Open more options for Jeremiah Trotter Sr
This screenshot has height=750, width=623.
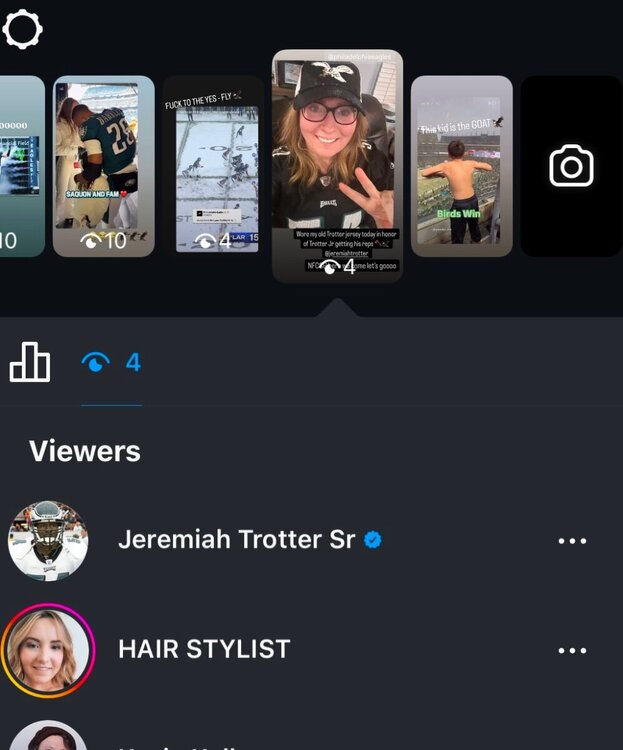tap(572, 541)
